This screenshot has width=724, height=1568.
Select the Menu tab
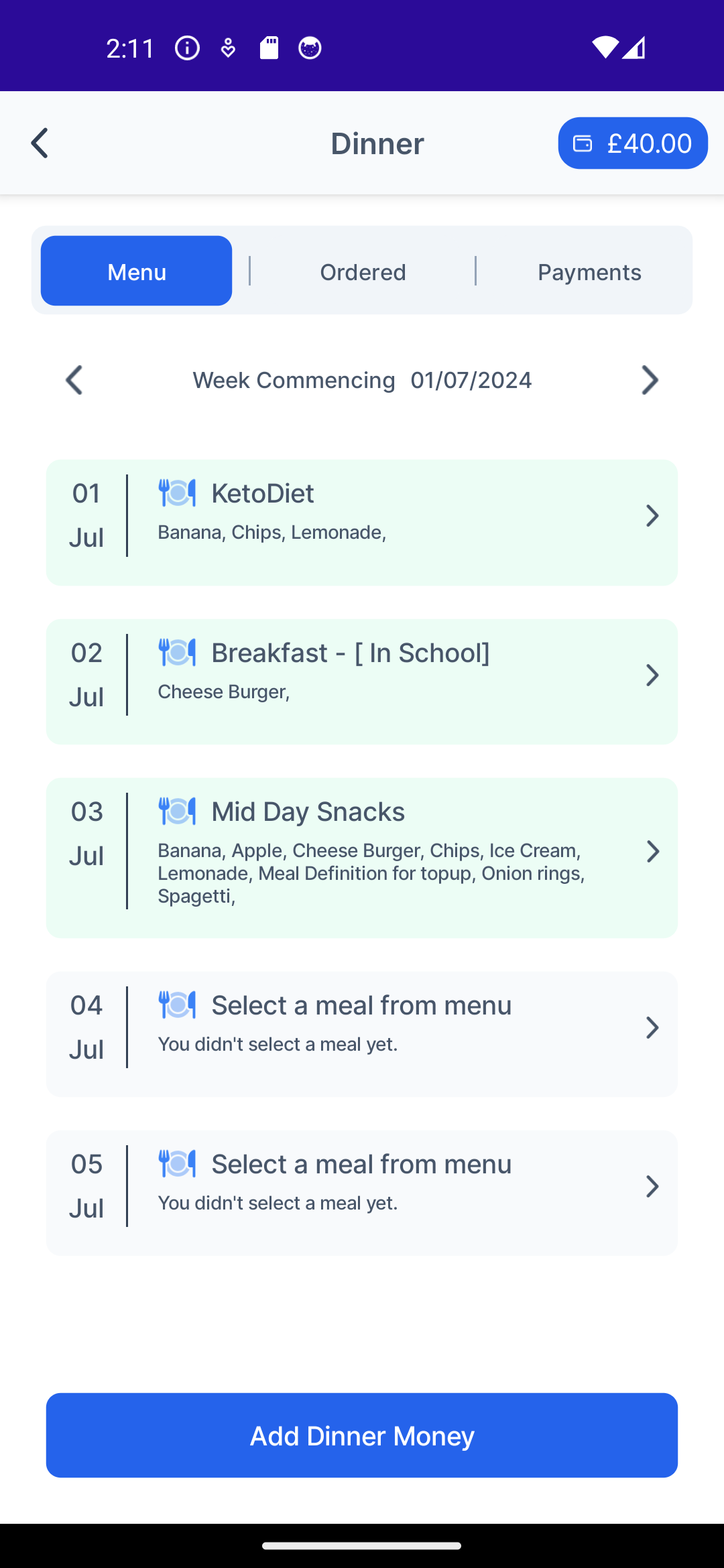click(136, 271)
